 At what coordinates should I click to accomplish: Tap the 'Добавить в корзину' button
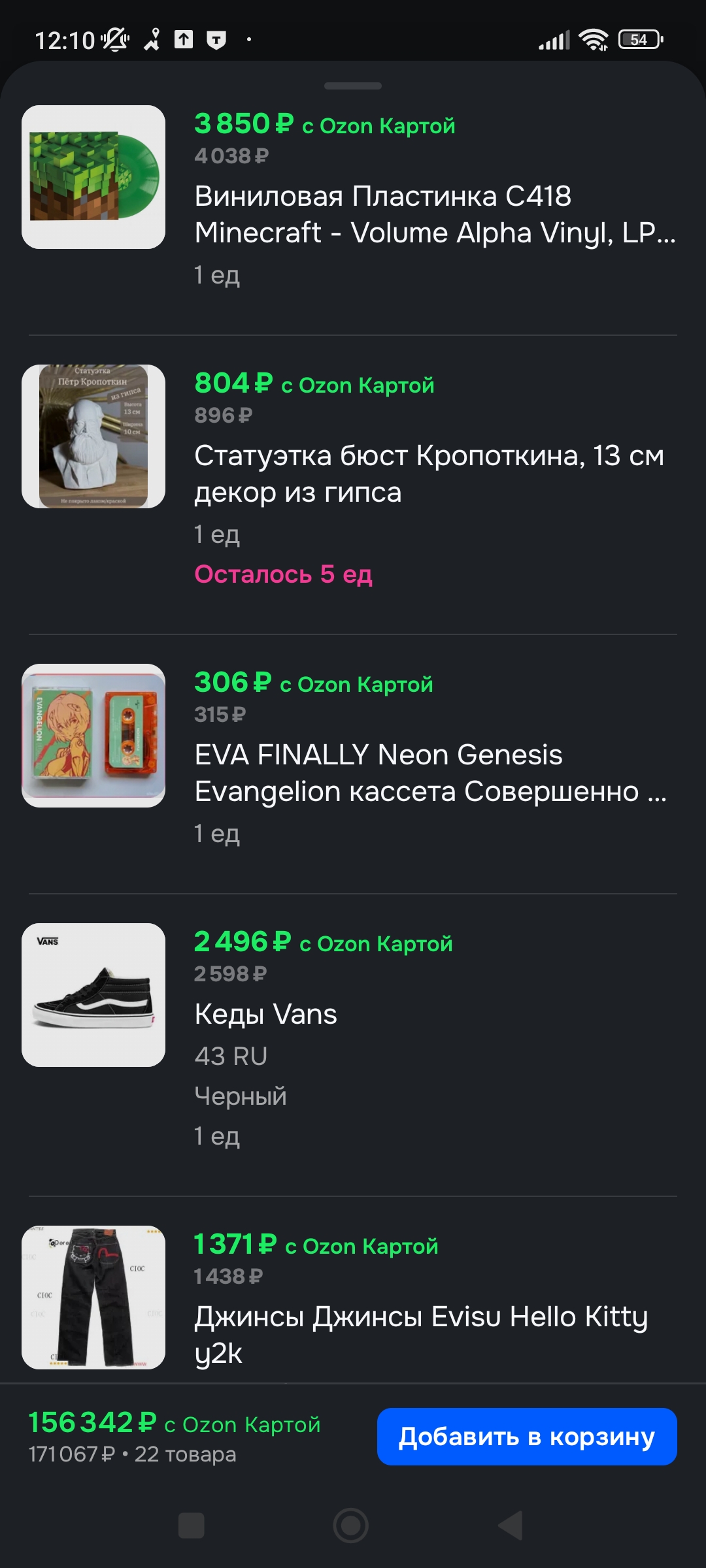(x=526, y=1436)
